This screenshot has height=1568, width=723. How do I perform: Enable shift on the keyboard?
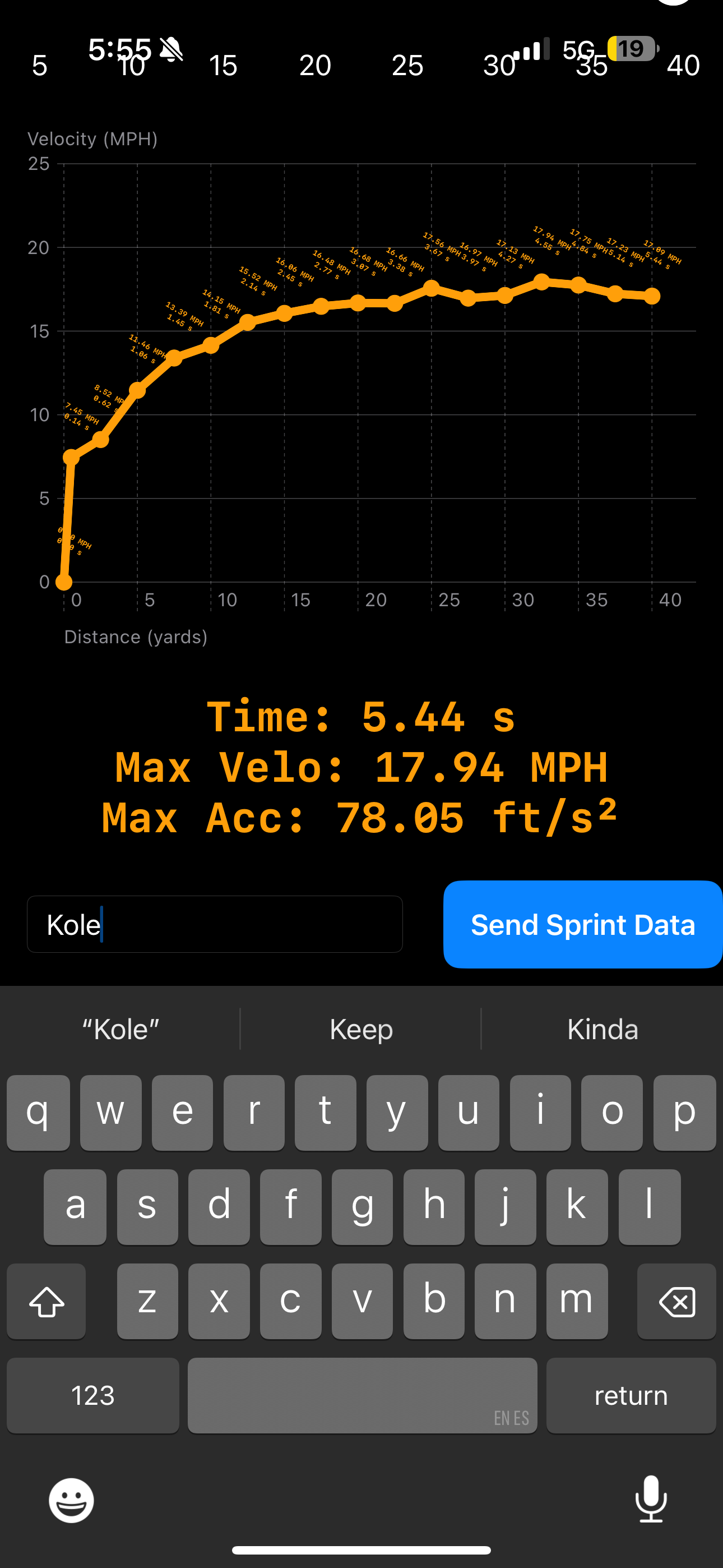(x=47, y=1302)
